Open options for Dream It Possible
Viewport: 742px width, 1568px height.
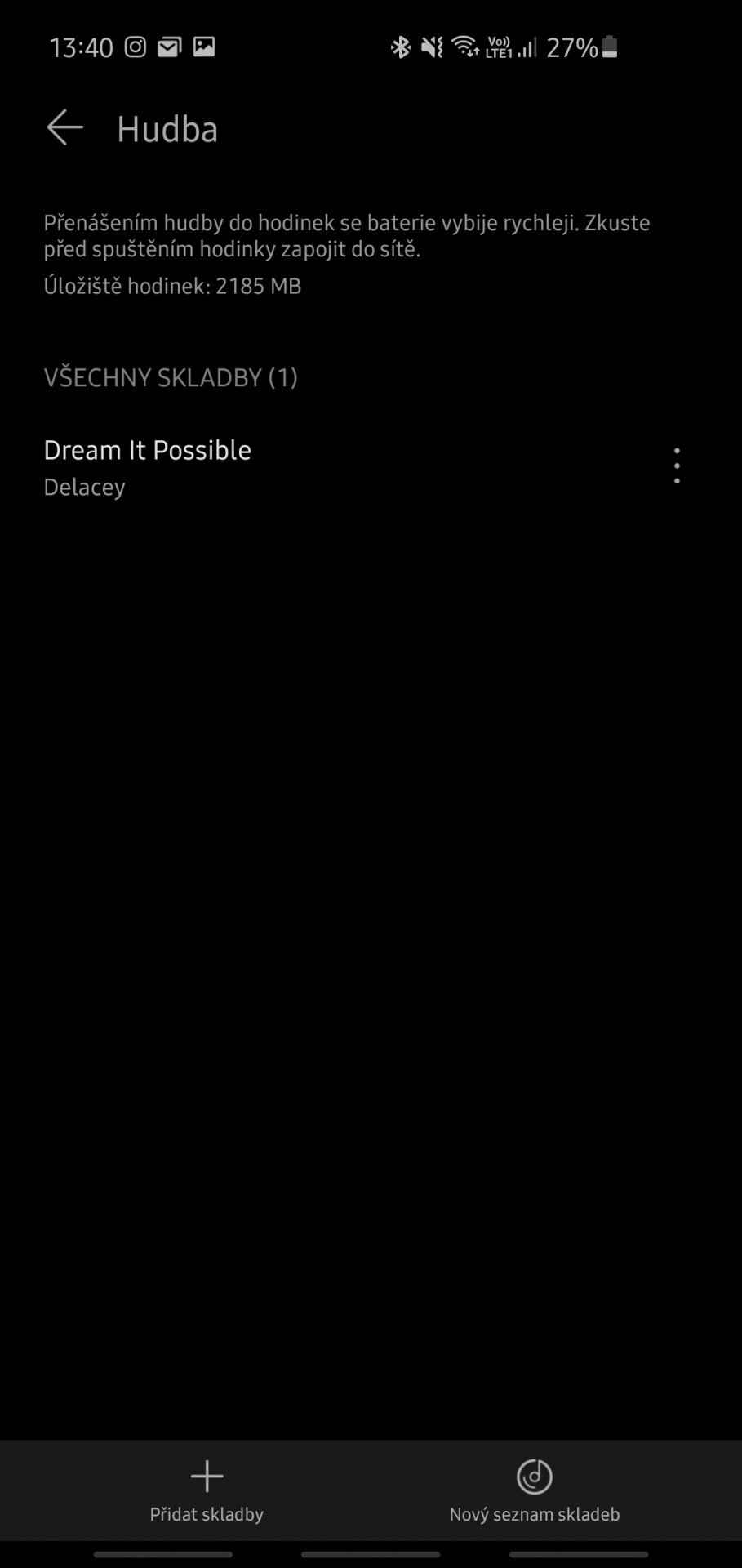[x=677, y=466]
